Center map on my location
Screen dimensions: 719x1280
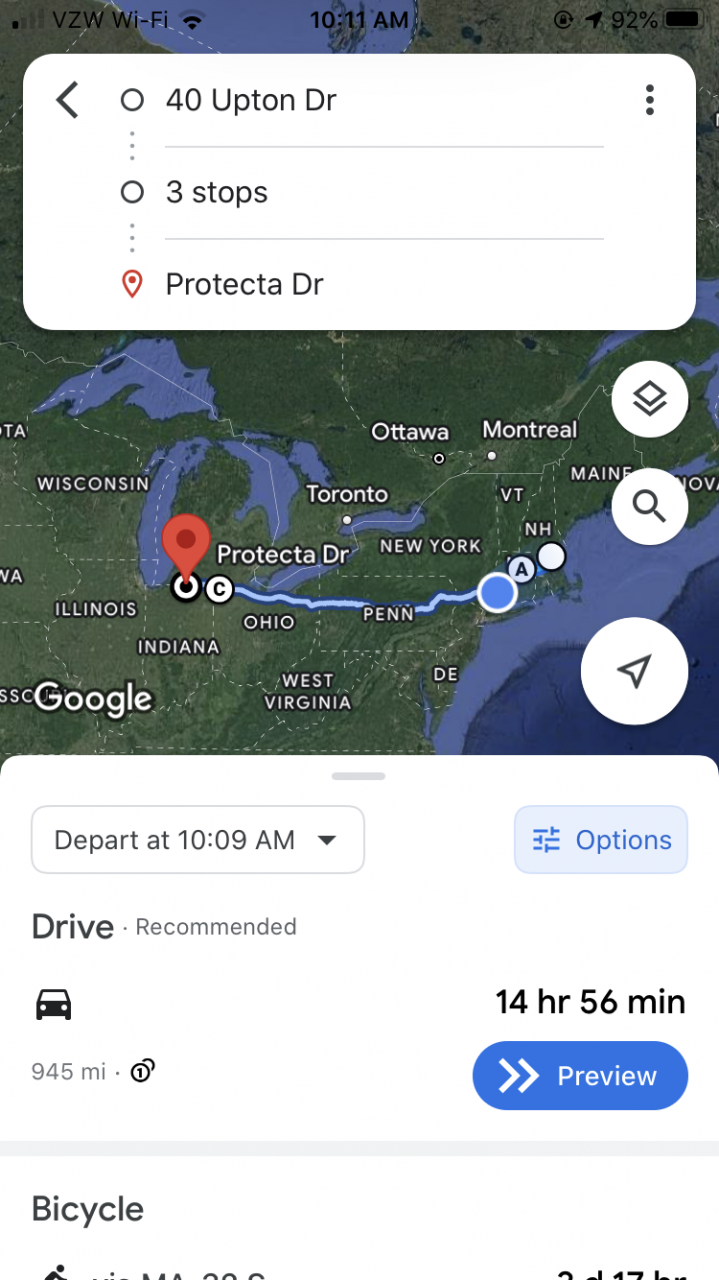coord(634,671)
